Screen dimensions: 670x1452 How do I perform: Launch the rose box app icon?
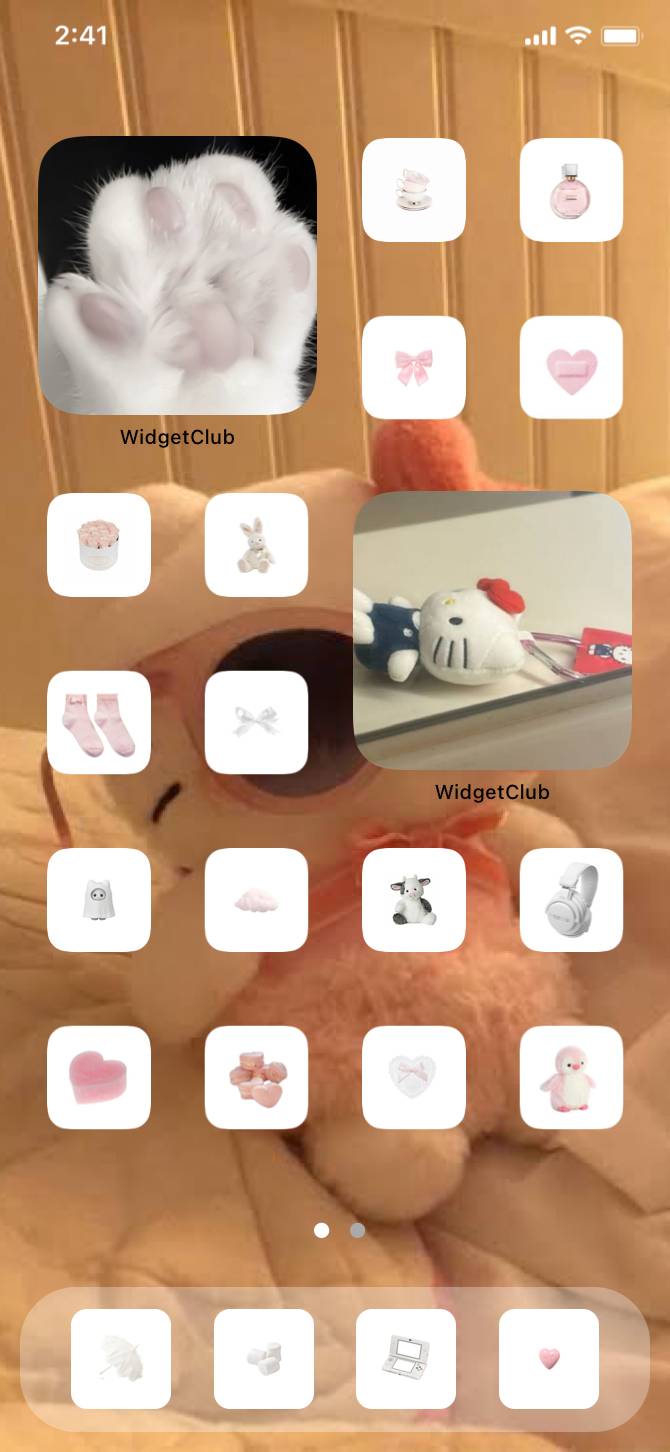(x=99, y=545)
